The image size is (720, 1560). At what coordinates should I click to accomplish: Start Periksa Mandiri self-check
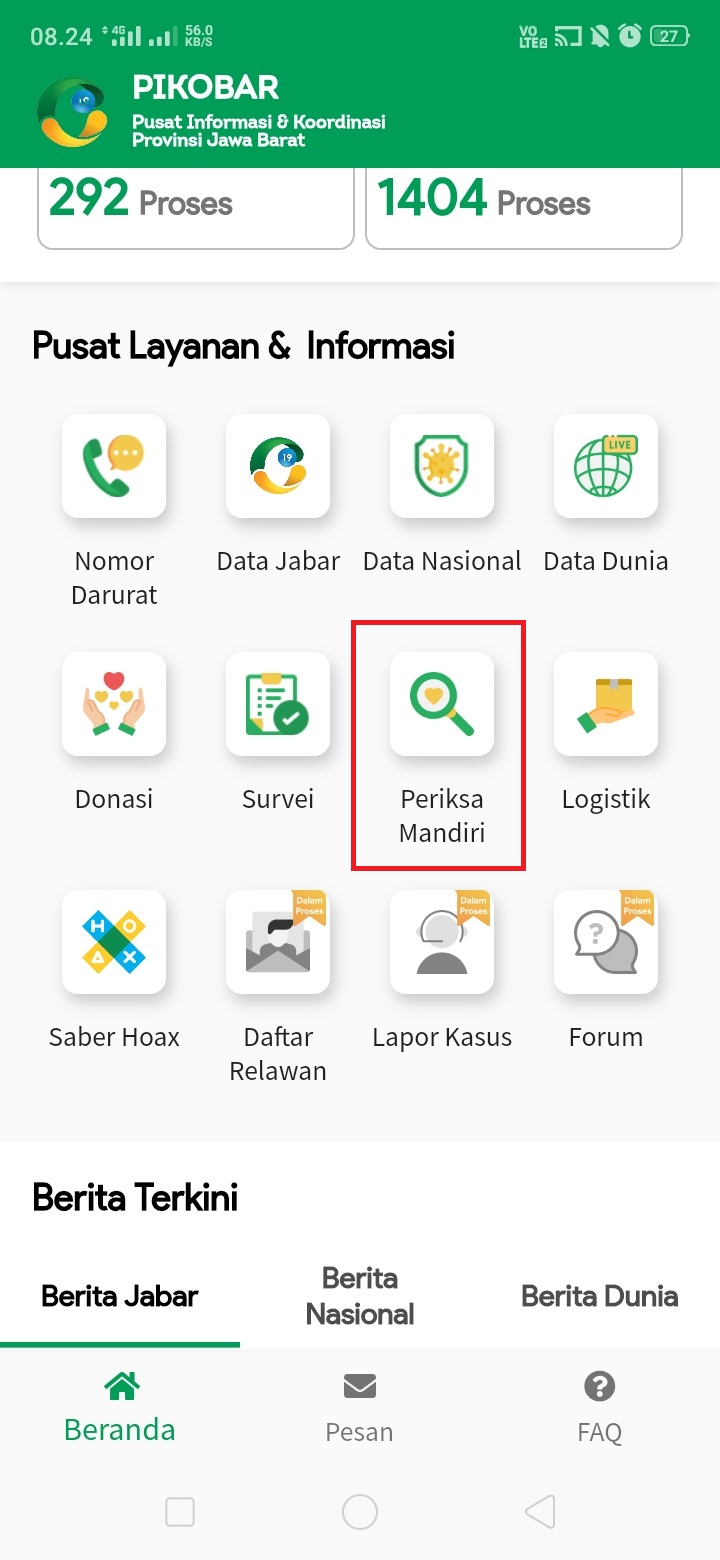(442, 704)
